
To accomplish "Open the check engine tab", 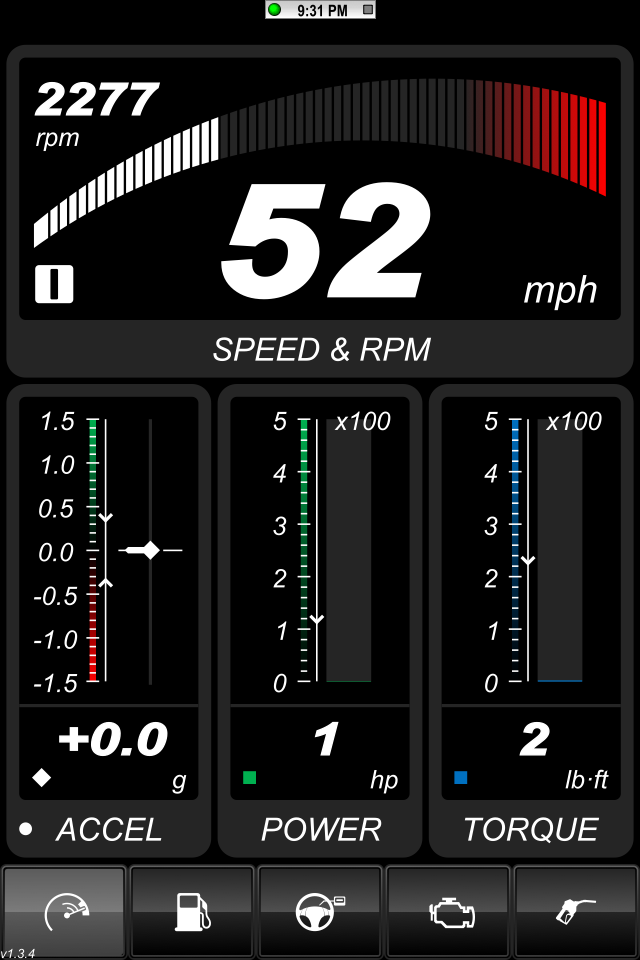I will (x=448, y=911).
